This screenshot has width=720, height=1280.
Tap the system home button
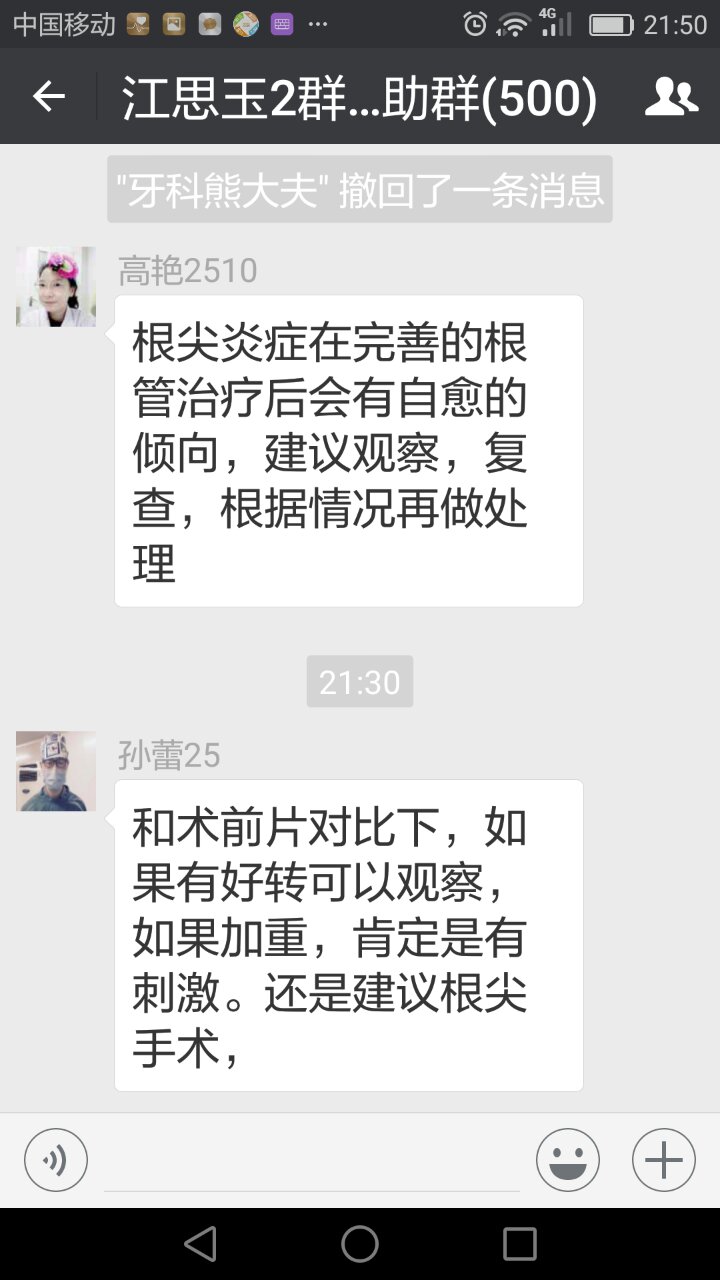point(360,1244)
